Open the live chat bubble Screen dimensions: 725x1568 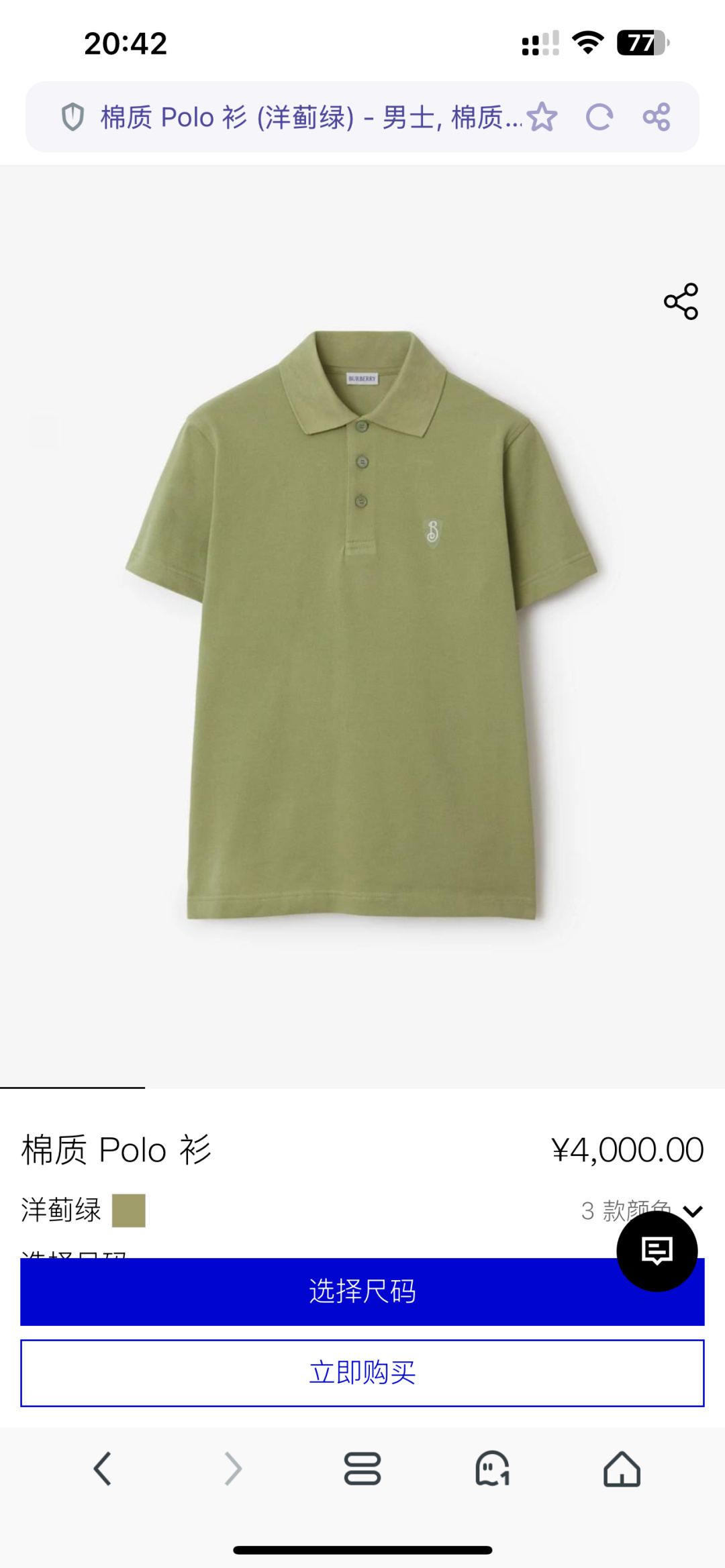(x=657, y=1251)
